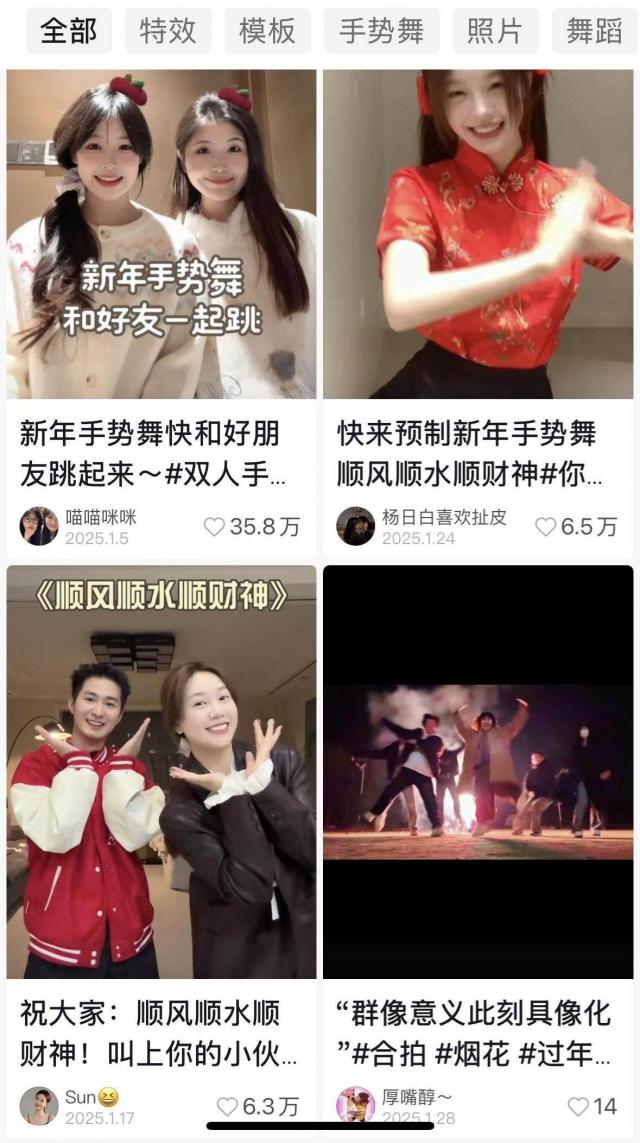Open Sun's profile avatar

coord(39,1105)
